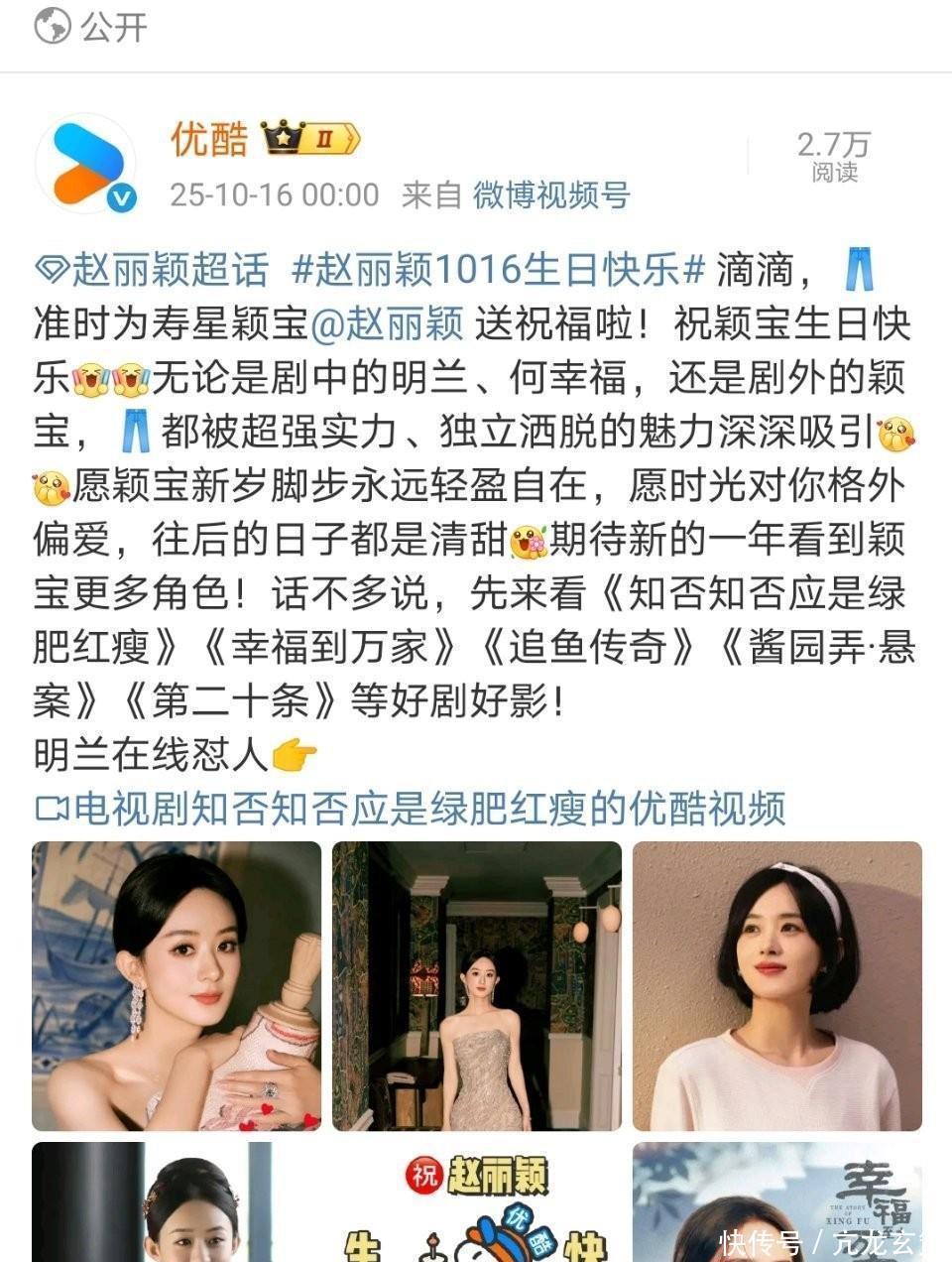View photo of woman with white headband

point(777,985)
